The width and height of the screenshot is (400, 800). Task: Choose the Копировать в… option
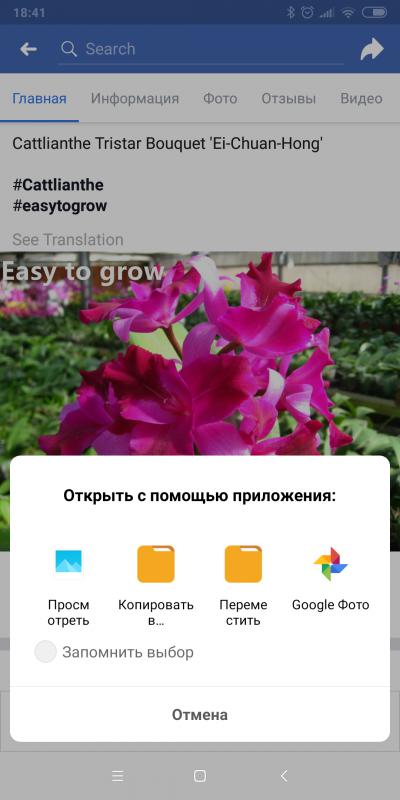(156, 586)
